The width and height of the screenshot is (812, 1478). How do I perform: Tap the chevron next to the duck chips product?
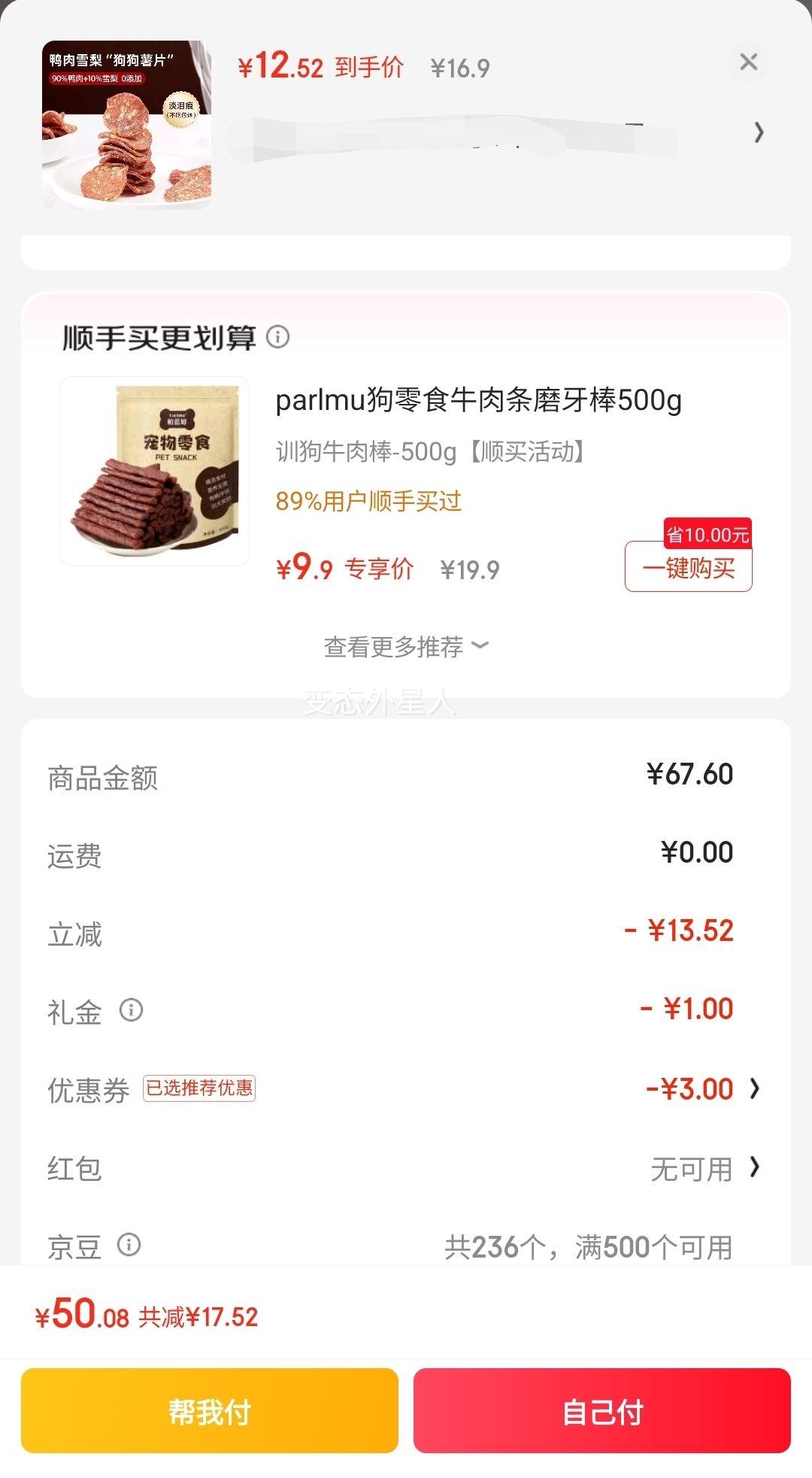click(x=759, y=132)
